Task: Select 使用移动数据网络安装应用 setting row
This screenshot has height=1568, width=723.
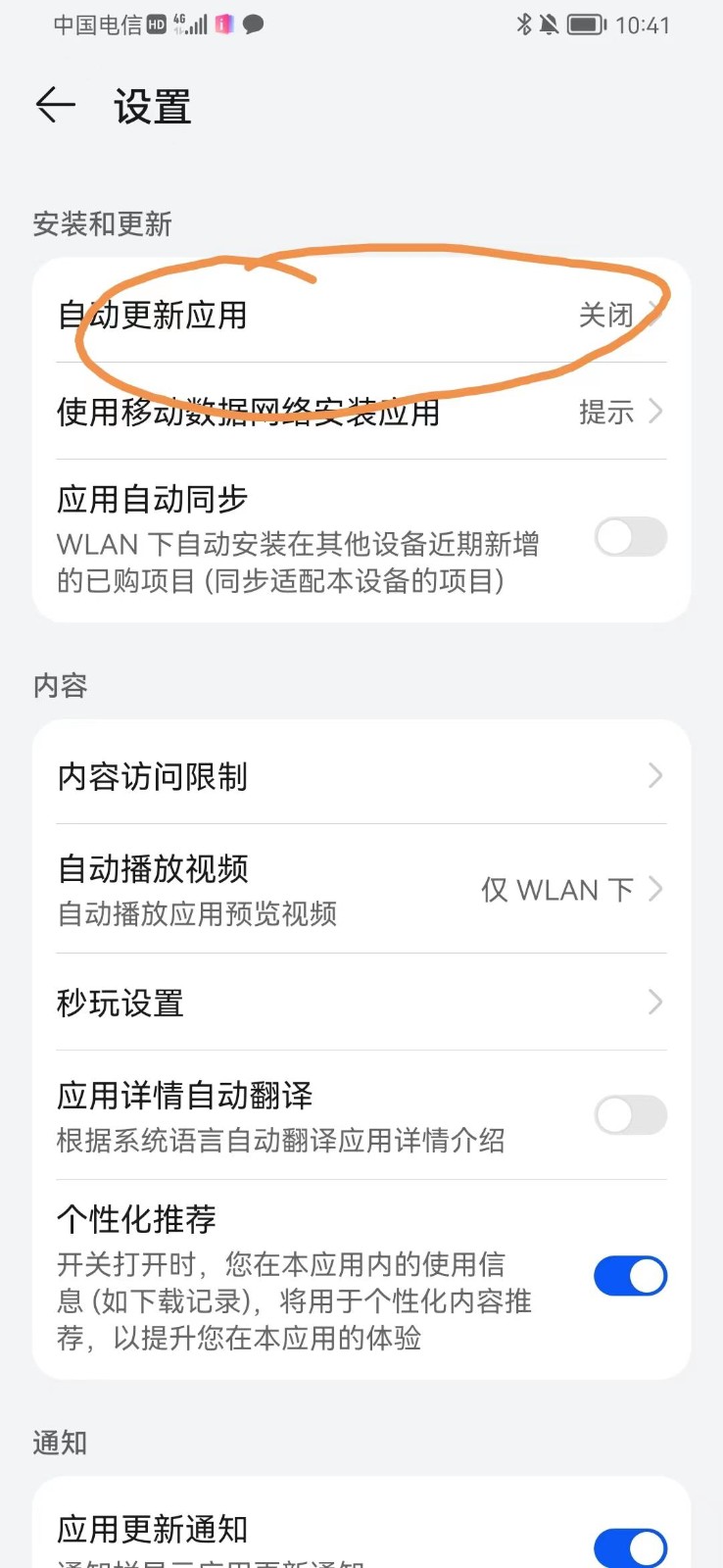Action: point(294,413)
